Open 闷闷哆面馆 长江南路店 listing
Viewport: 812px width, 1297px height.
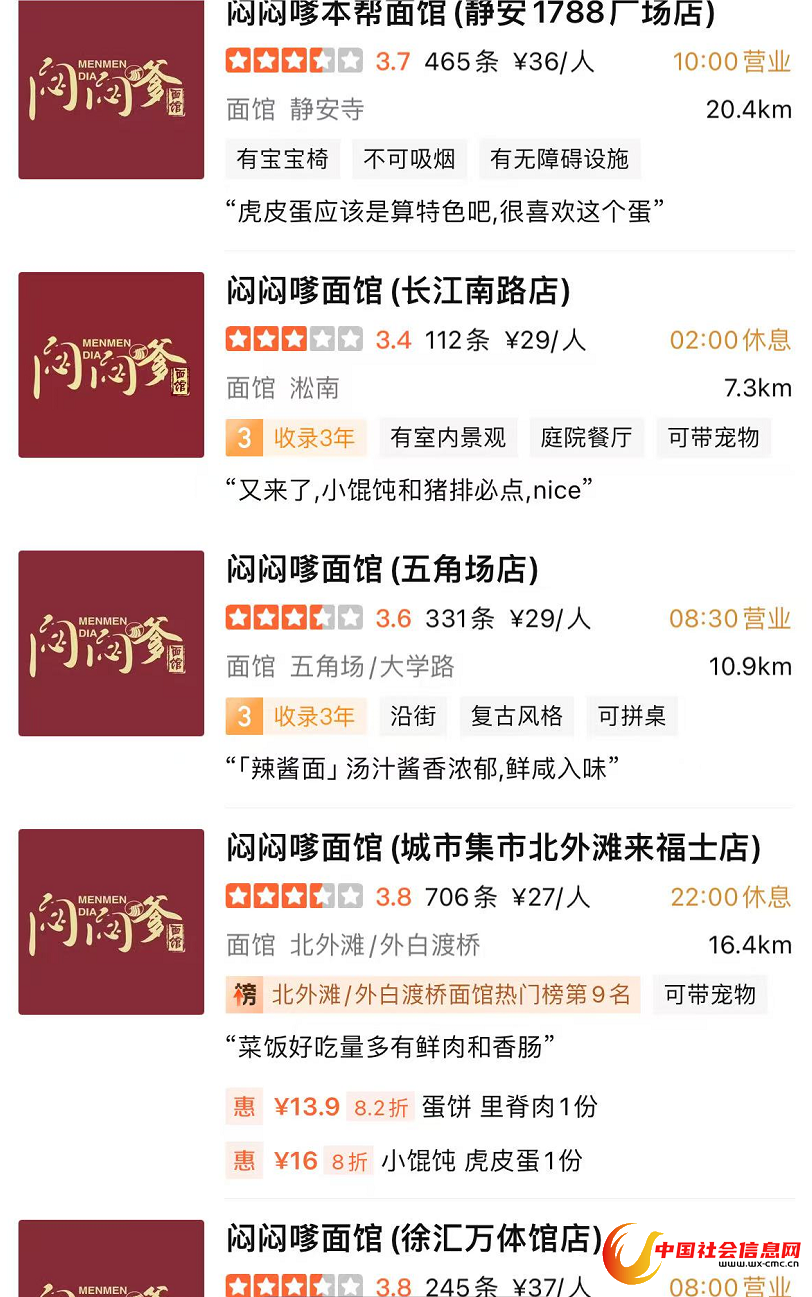point(398,292)
